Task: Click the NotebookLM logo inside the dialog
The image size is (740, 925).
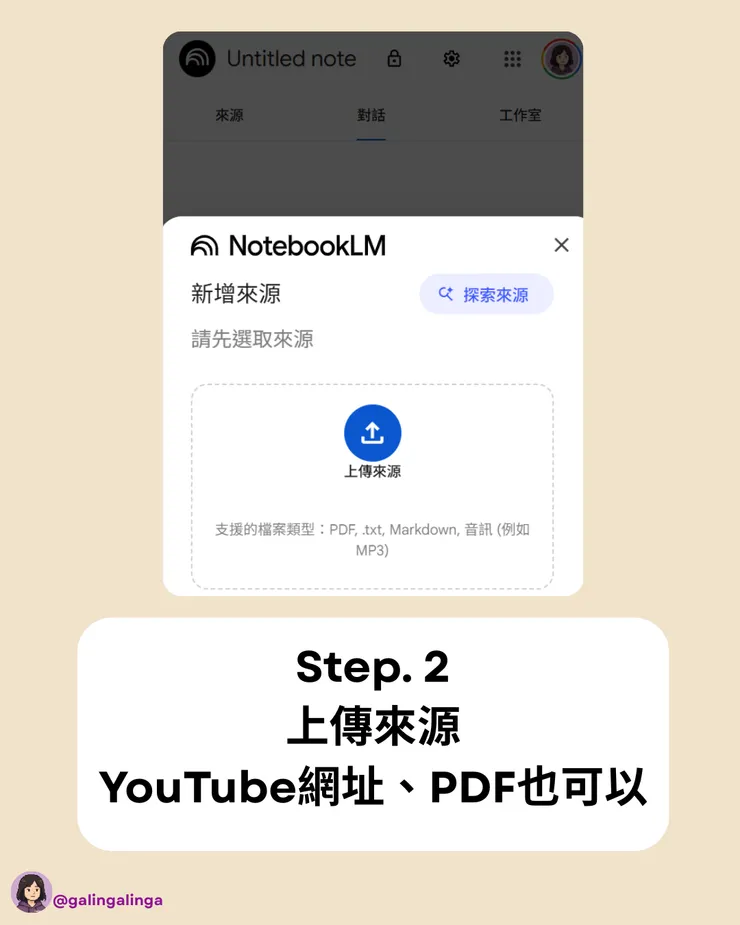Action: 205,244
